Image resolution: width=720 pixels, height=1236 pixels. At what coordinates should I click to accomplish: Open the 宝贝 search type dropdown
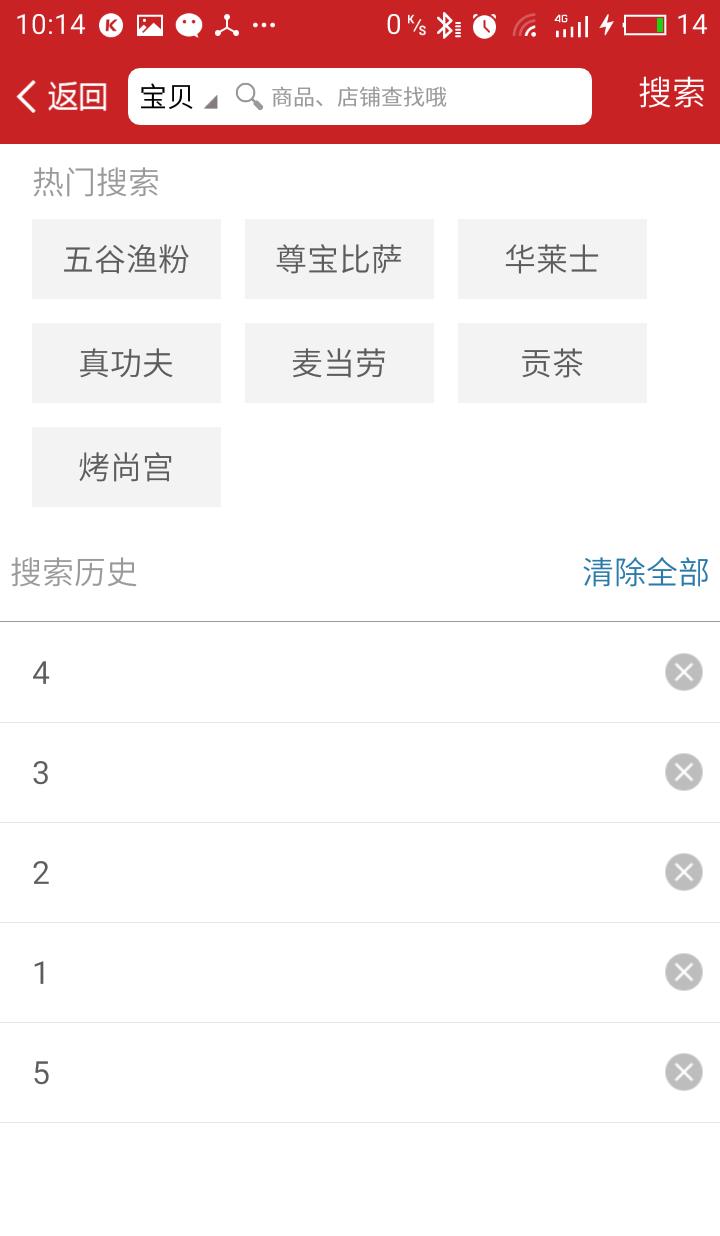(179, 97)
